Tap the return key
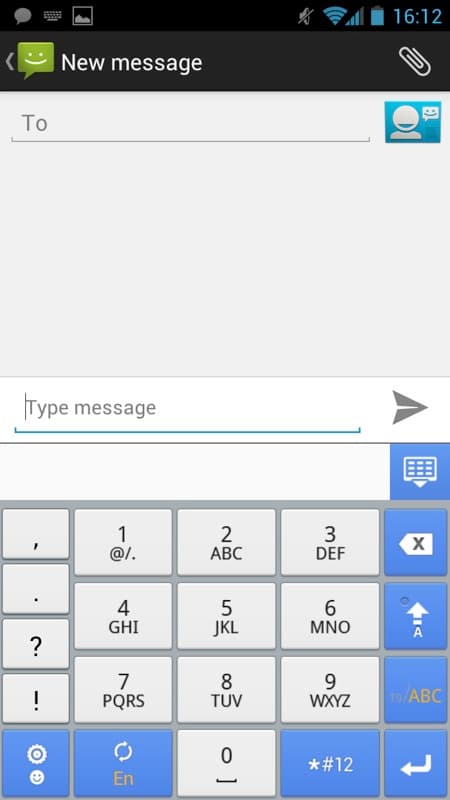450x800 pixels. pos(417,763)
